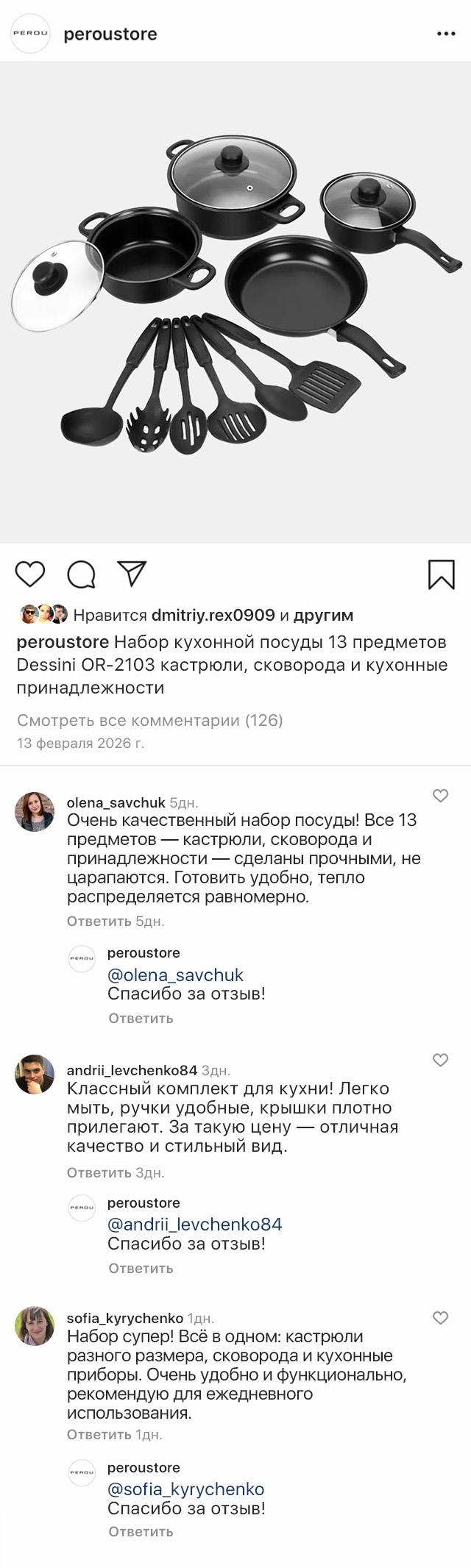The image size is (471, 1568).
Task: Open the three-dot overflow menu
Action: 446,34
